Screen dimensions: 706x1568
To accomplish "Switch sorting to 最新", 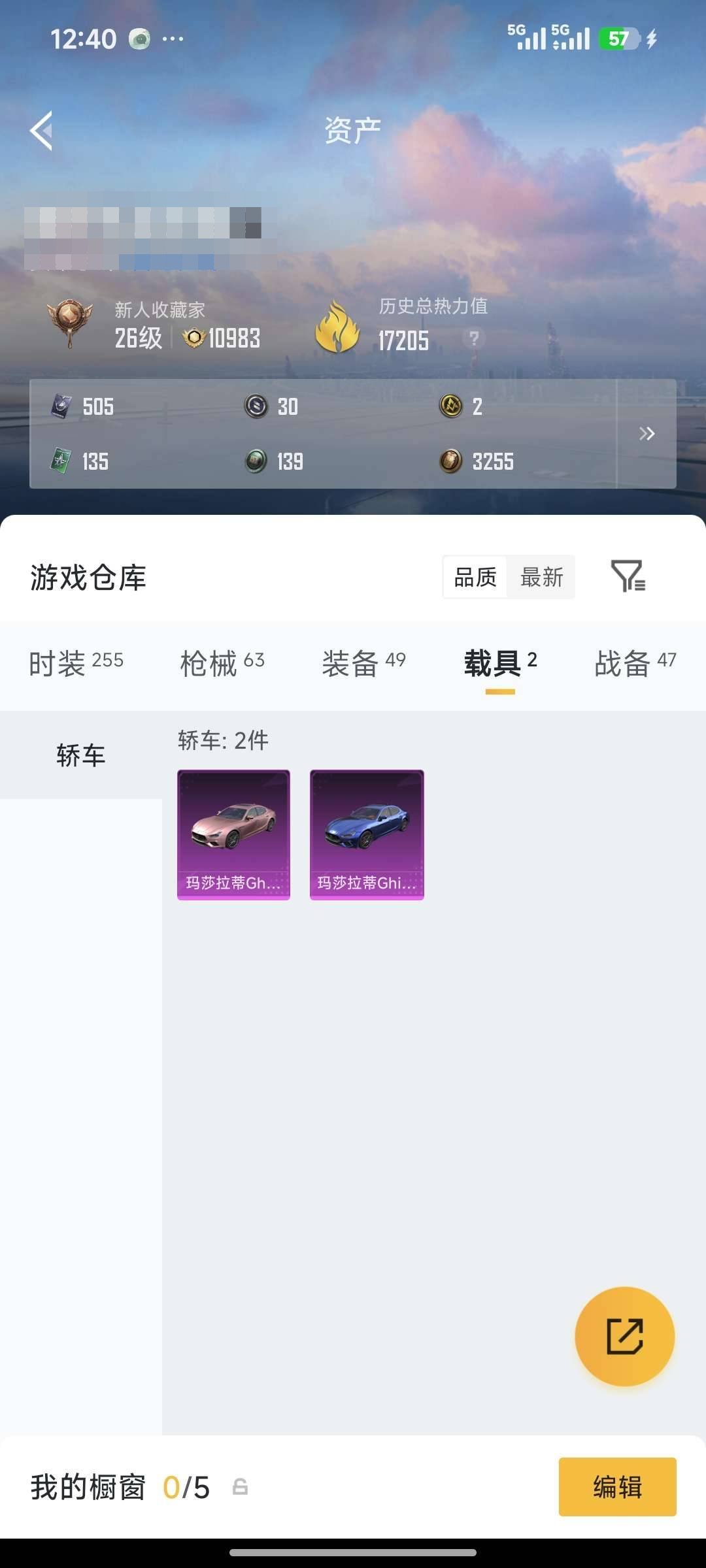I will point(541,577).
